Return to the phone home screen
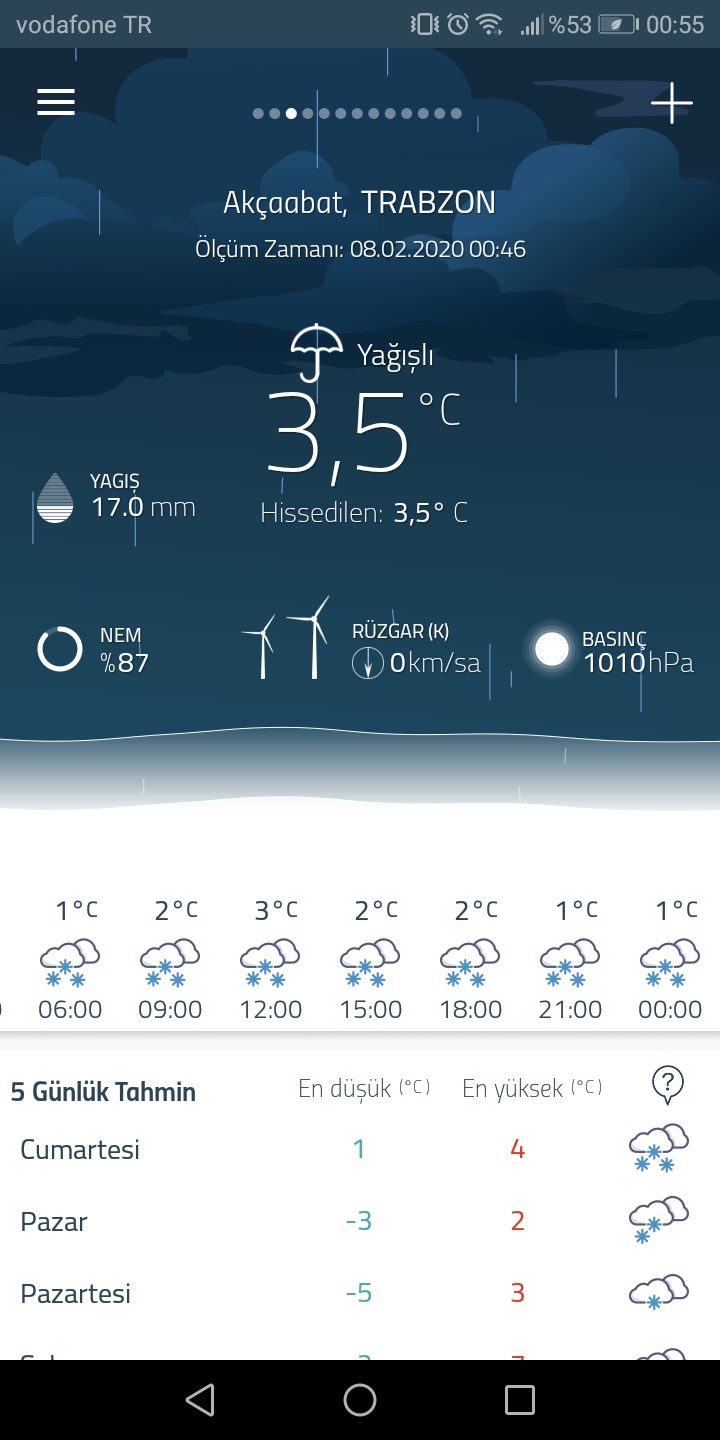 point(360,1400)
